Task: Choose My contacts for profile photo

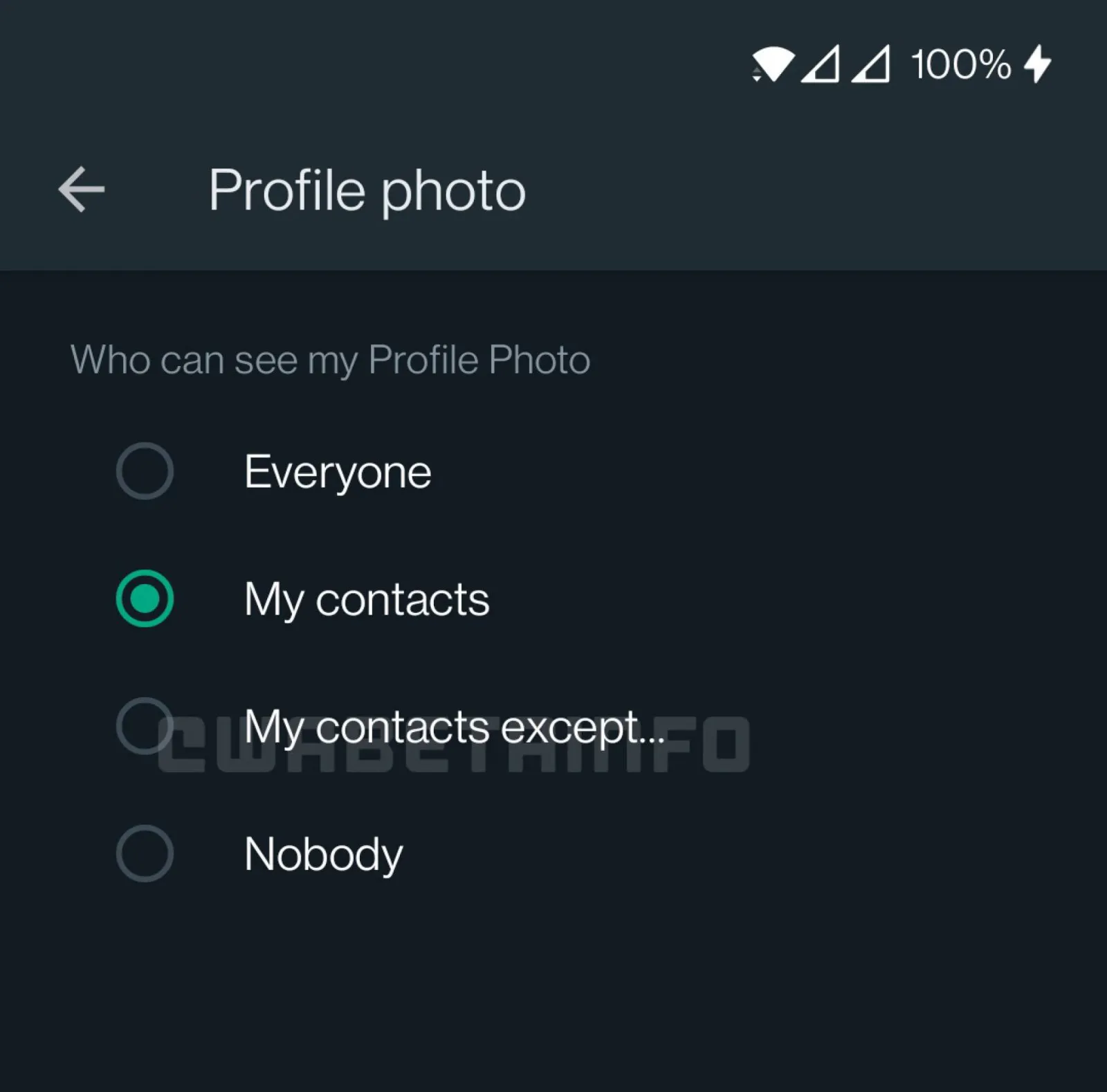Action: click(145, 599)
